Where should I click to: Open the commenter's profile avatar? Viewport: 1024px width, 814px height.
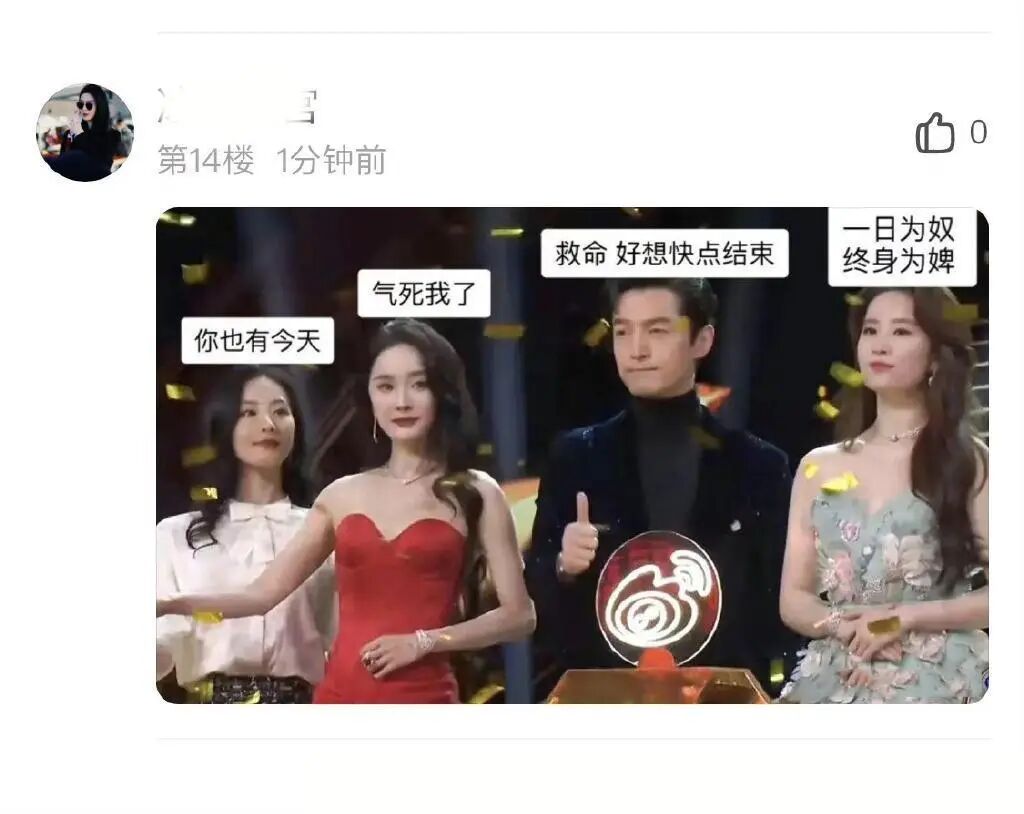pyautogui.click(x=85, y=133)
